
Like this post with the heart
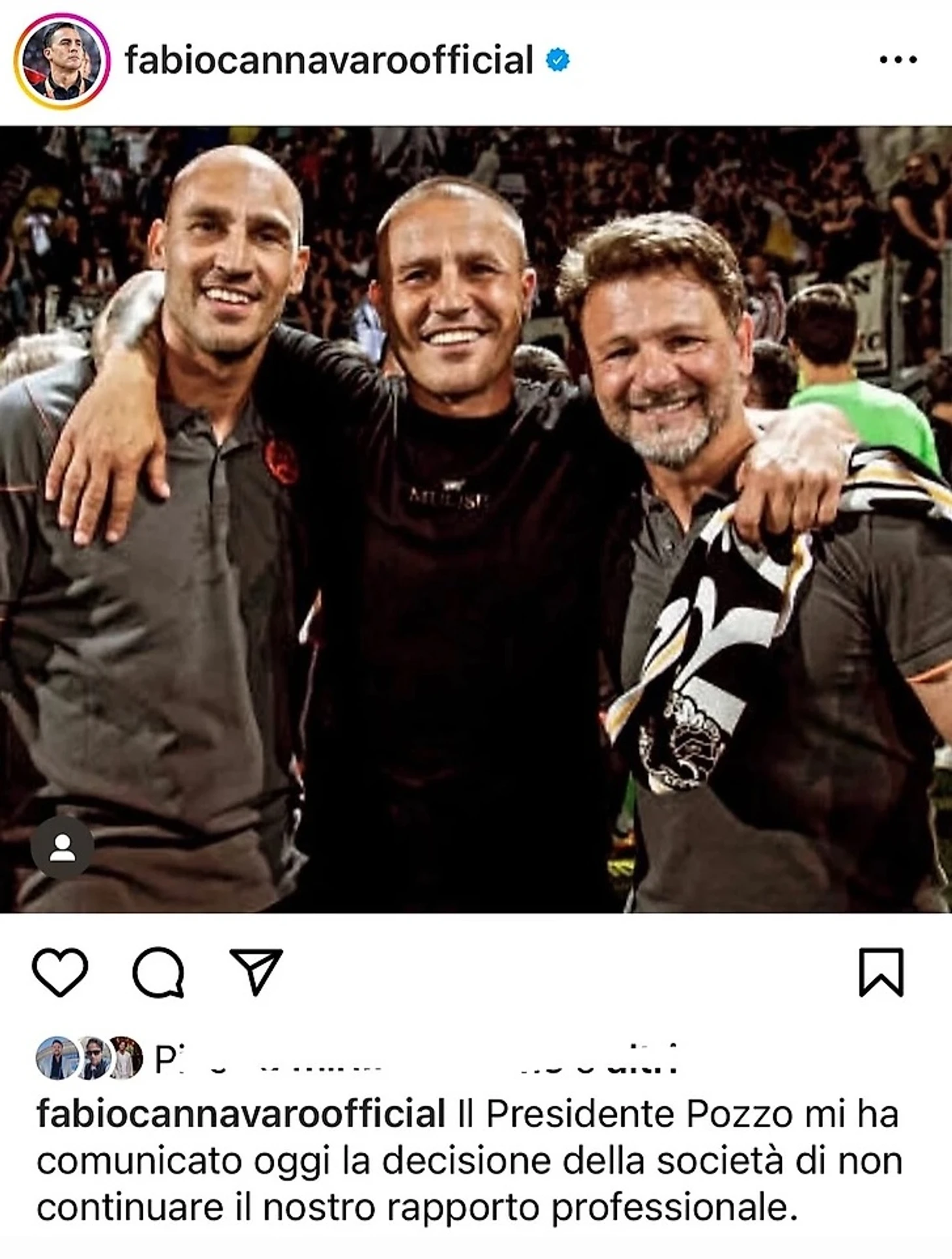[x=60, y=972]
